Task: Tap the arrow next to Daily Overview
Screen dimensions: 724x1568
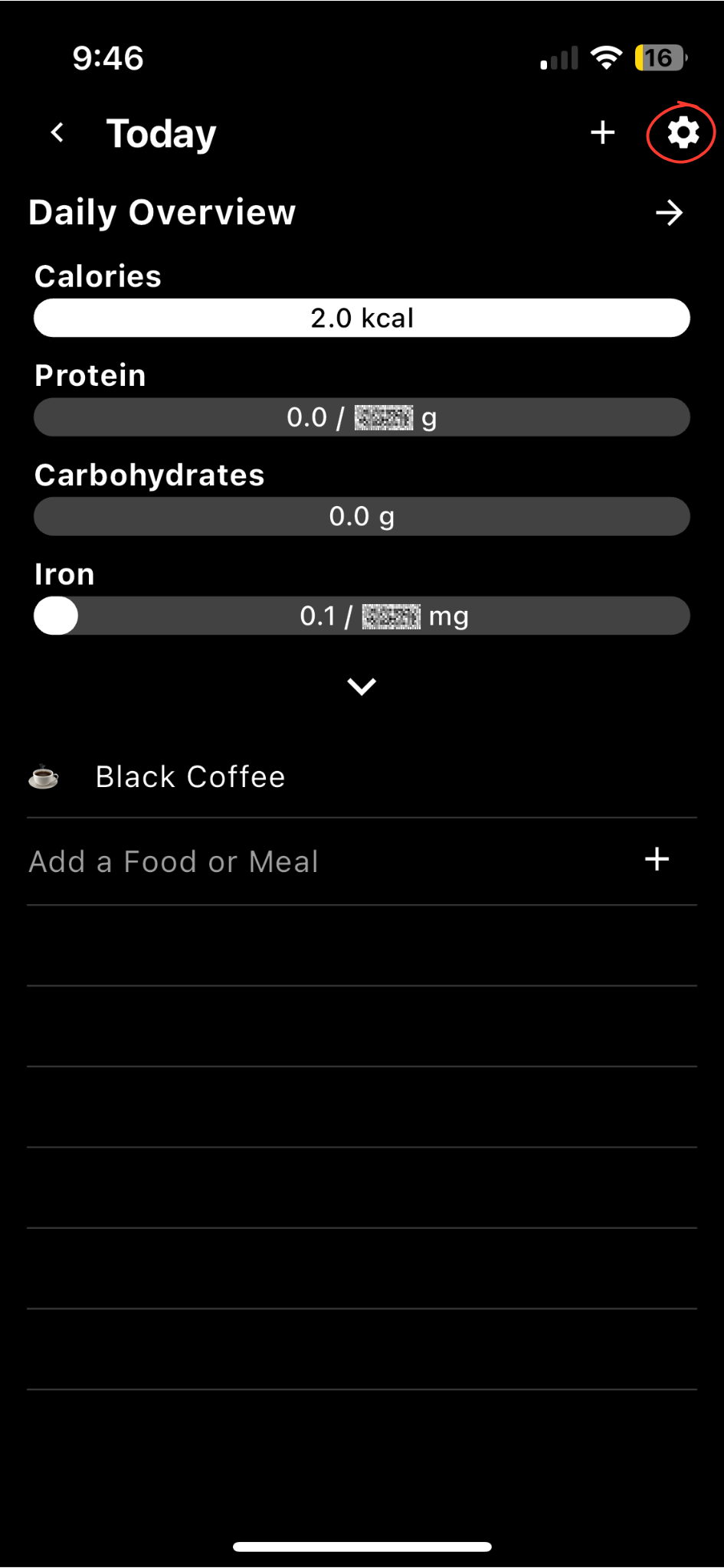Action: point(668,213)
